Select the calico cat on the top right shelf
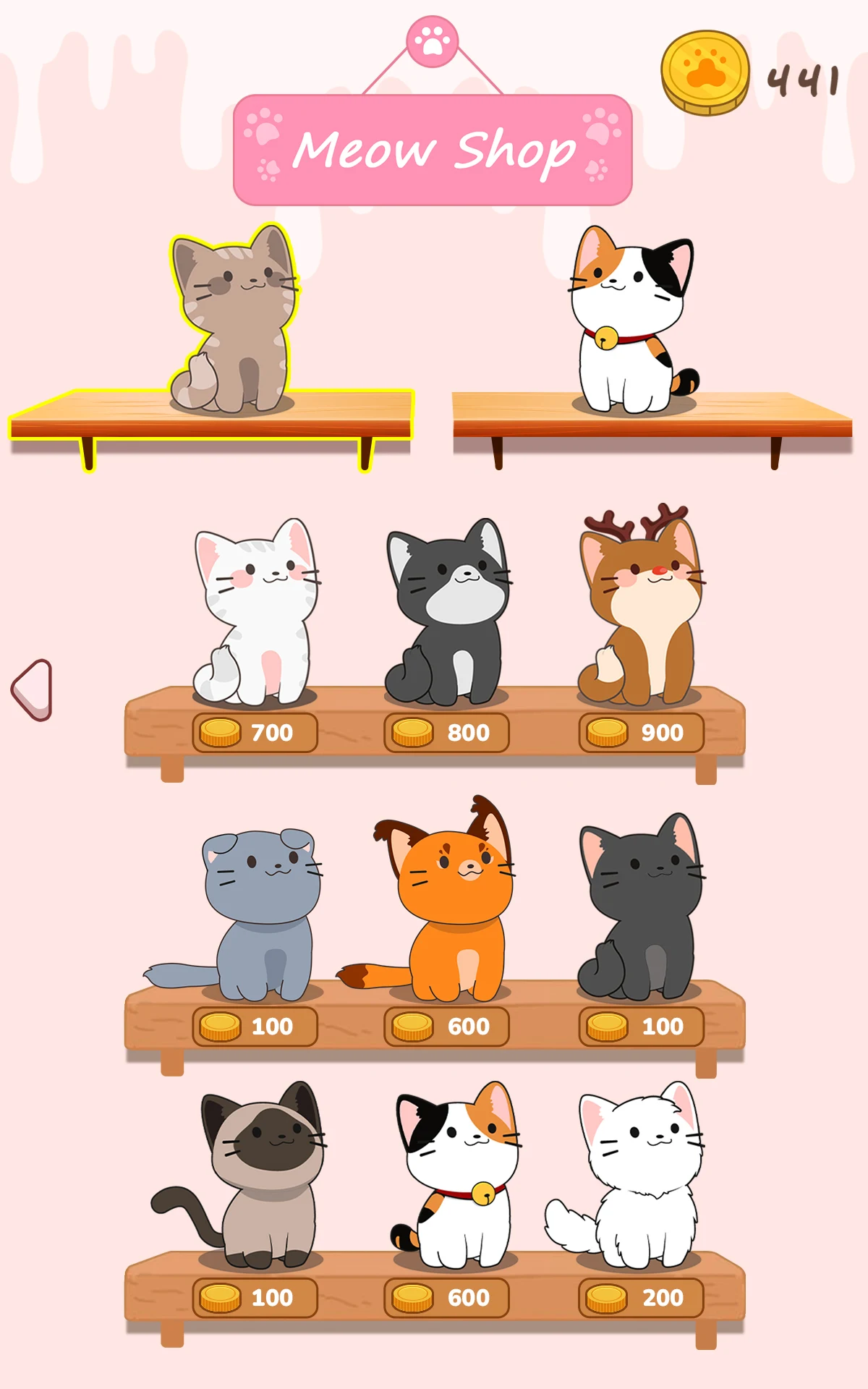This screenshot has width=868, height=1389. (x=631, y=320)
